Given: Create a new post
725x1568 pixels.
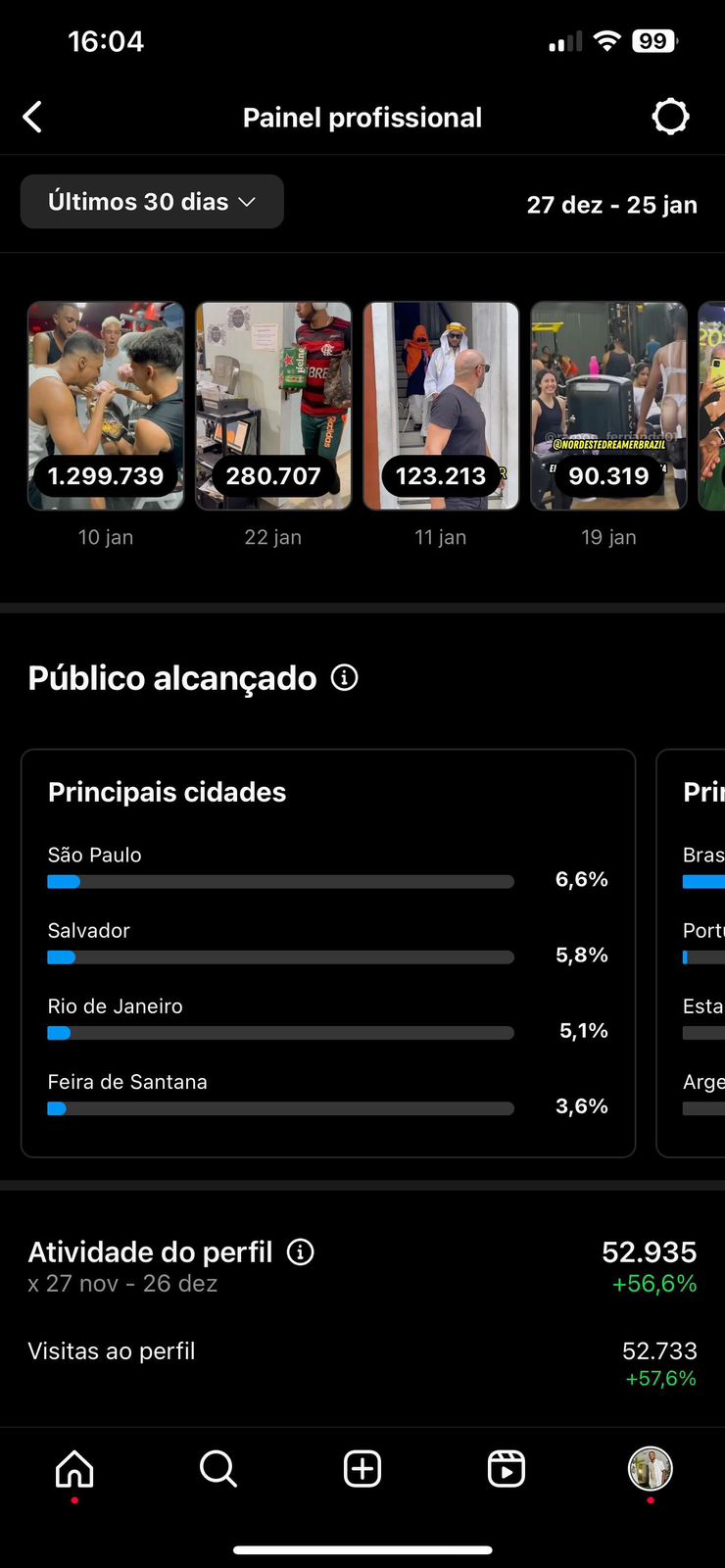Looking at the screenshot, I should point(362,1469).
